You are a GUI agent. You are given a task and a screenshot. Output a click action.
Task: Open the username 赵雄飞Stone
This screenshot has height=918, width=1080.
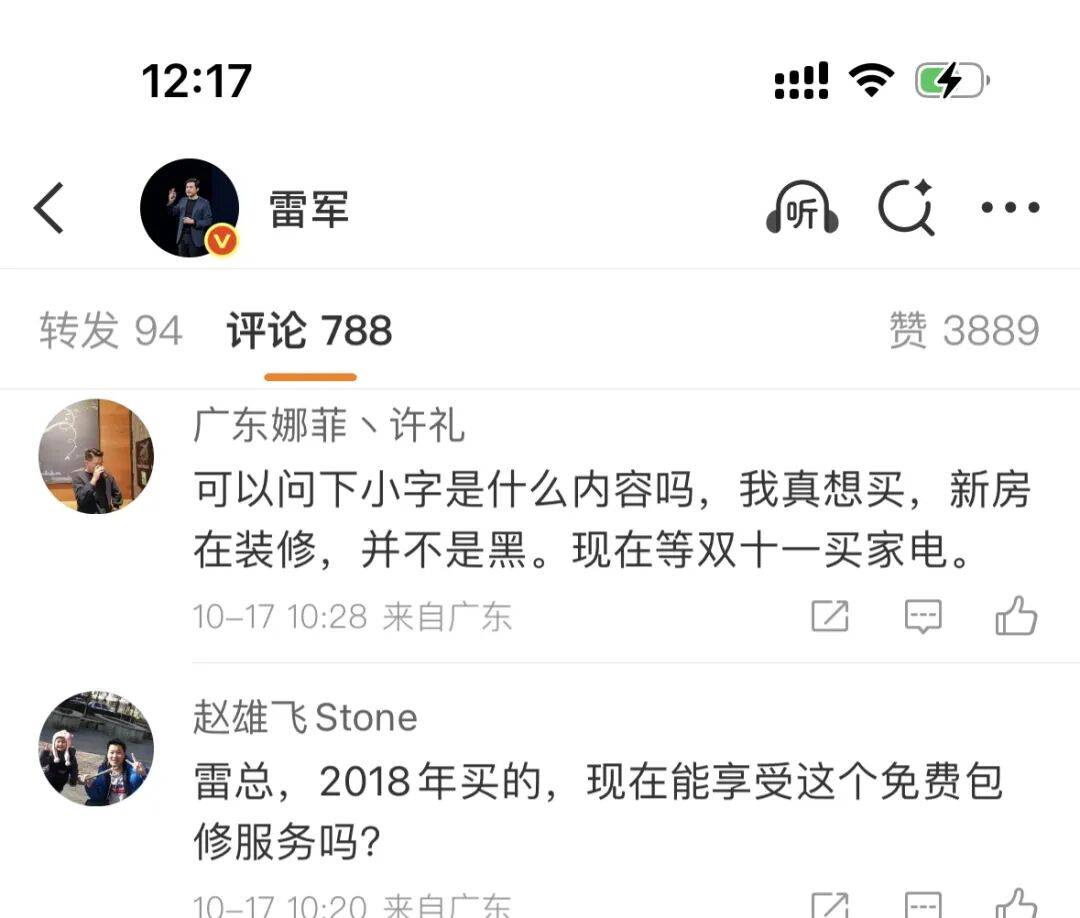[305, 718]
